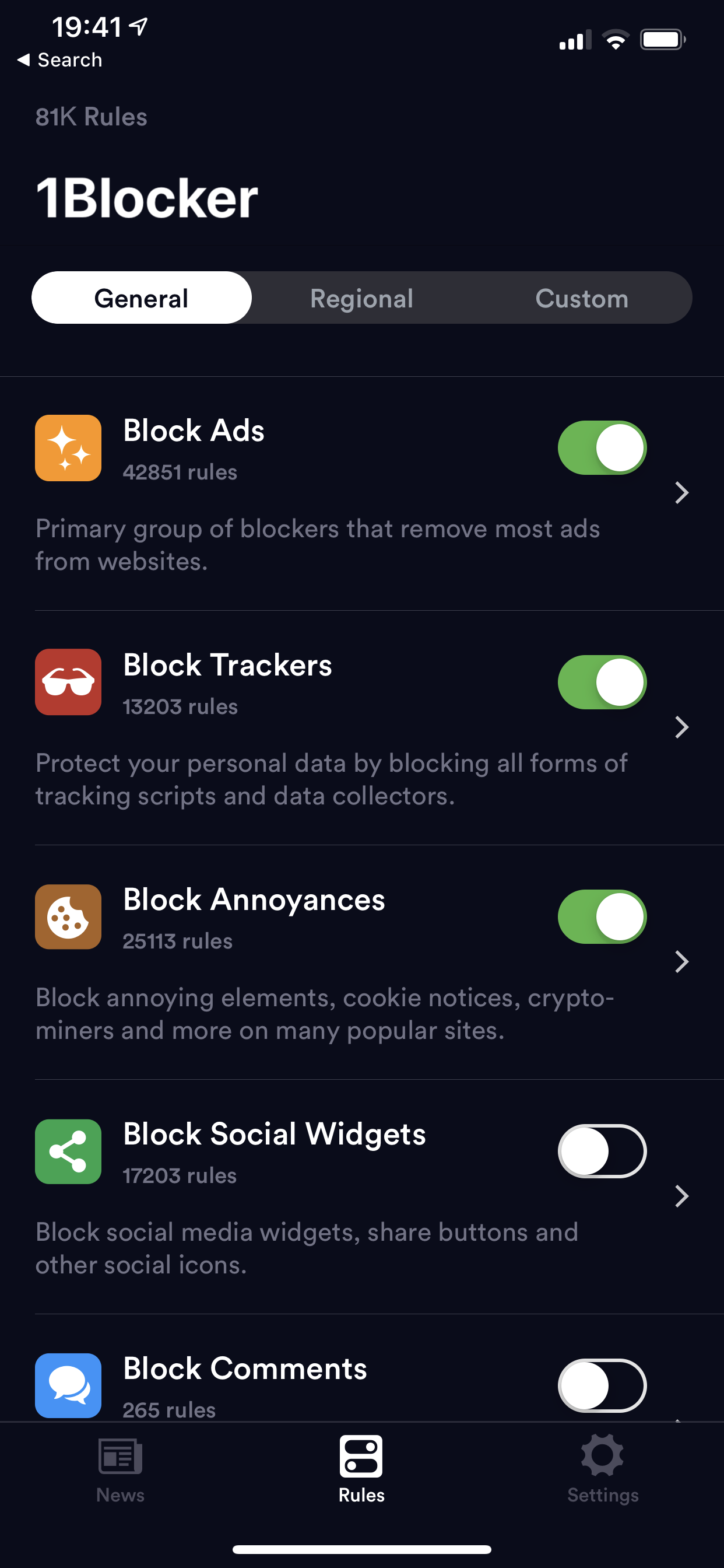This screenshot has width=724, height=1568.
Task: Open Block Social Widgets details chevron
Action: 681,1196
